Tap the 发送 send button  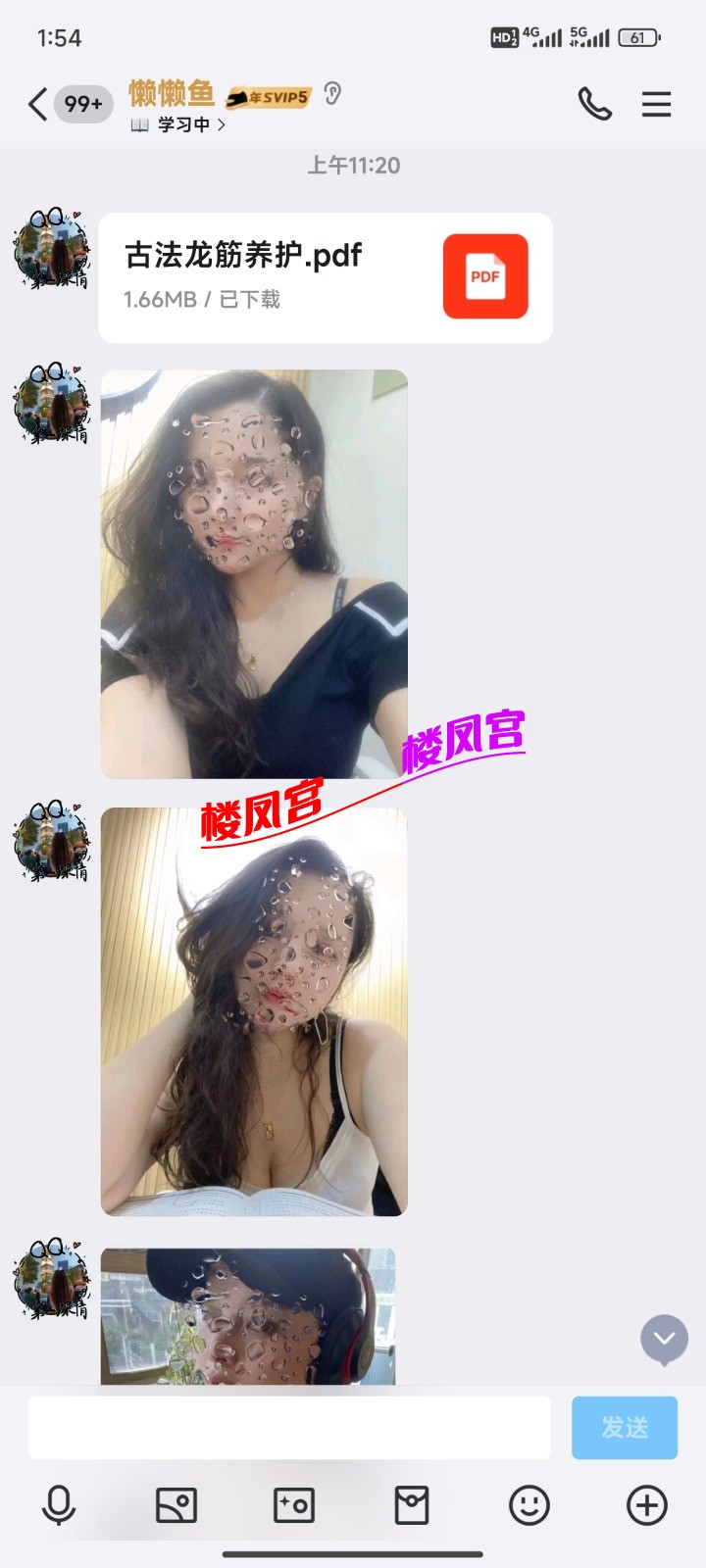[625, 1428]
